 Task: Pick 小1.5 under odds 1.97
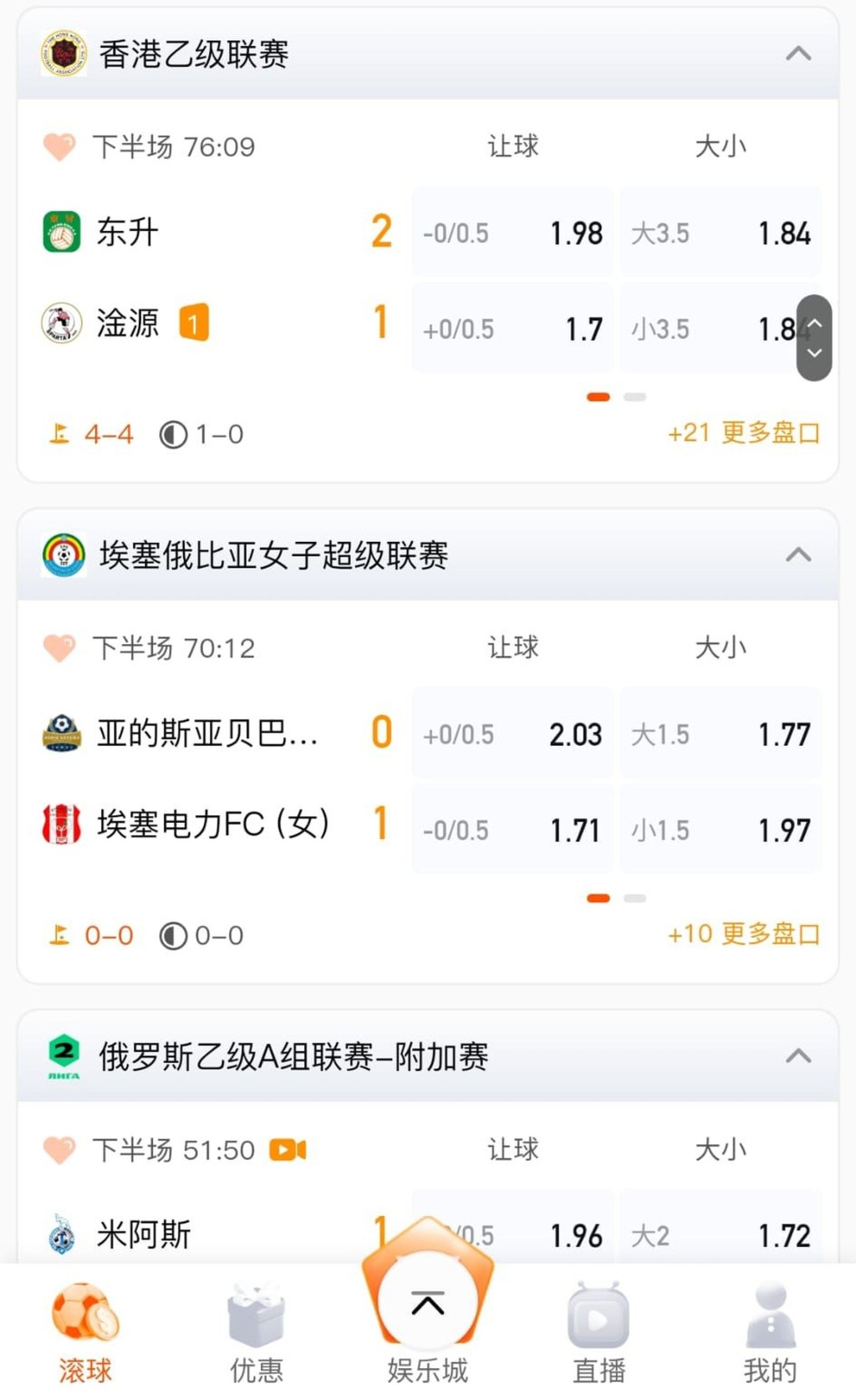point(720,830)
